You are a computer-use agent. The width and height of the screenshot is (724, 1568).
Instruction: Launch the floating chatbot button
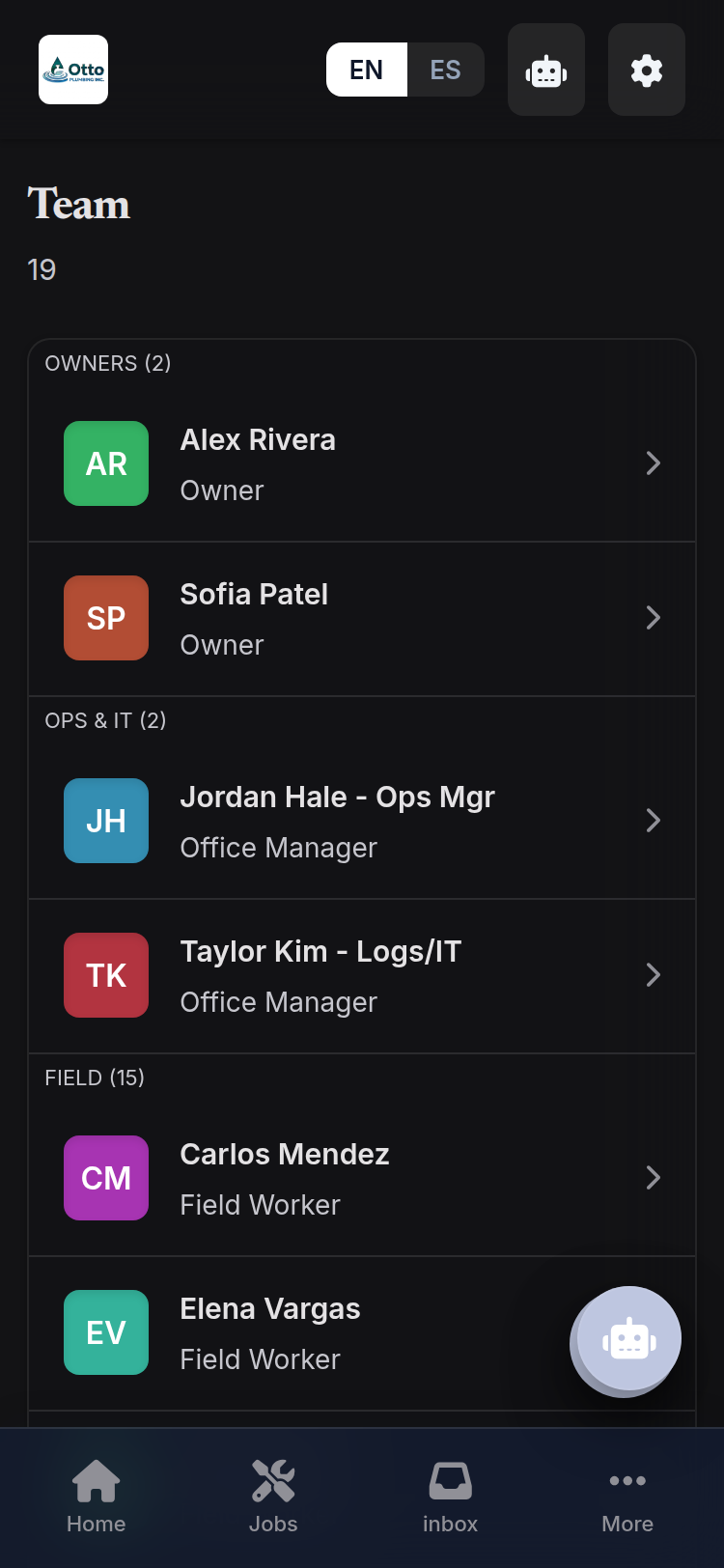pos(629,1339)
